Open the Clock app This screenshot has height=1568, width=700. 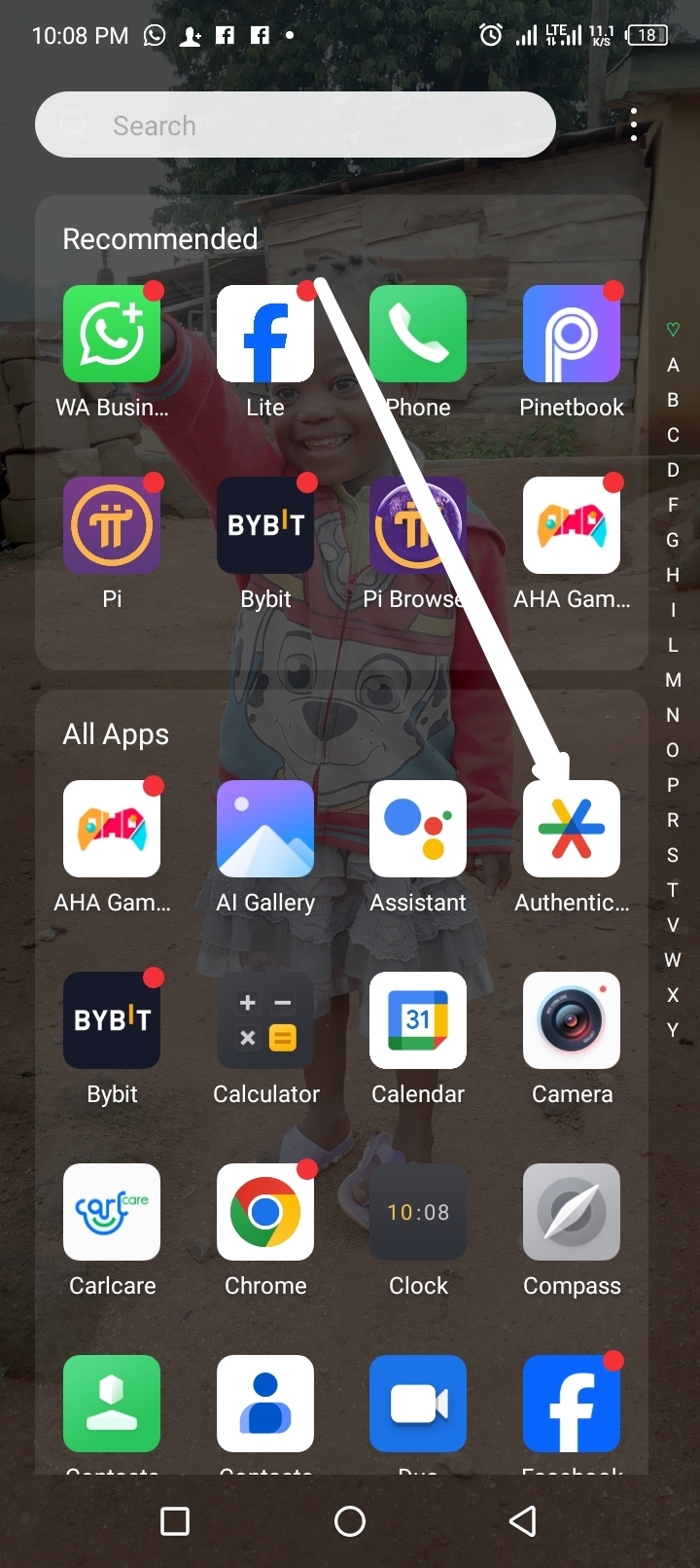pyautogui.click(x=418, y=1212)
